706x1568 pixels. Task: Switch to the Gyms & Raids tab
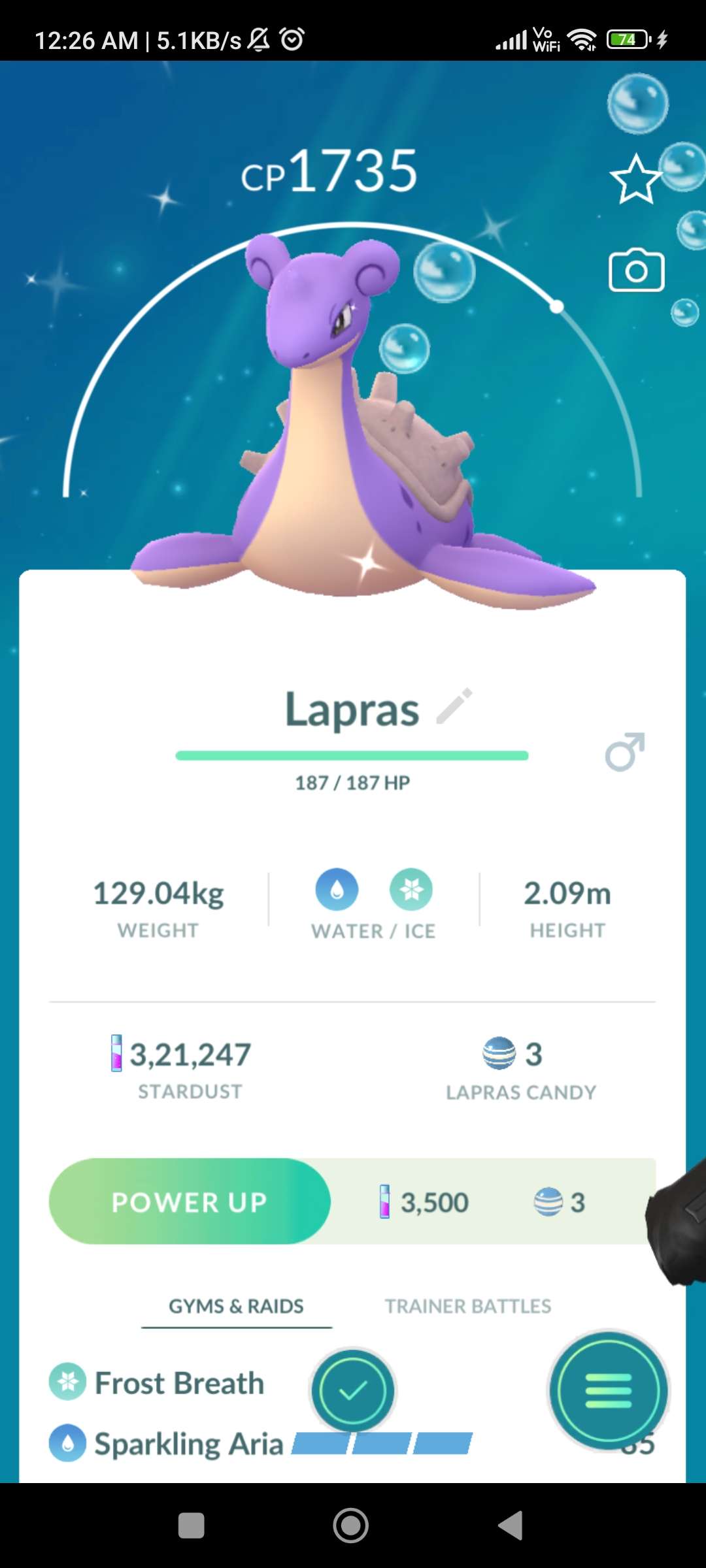[x=236, y=1306]
